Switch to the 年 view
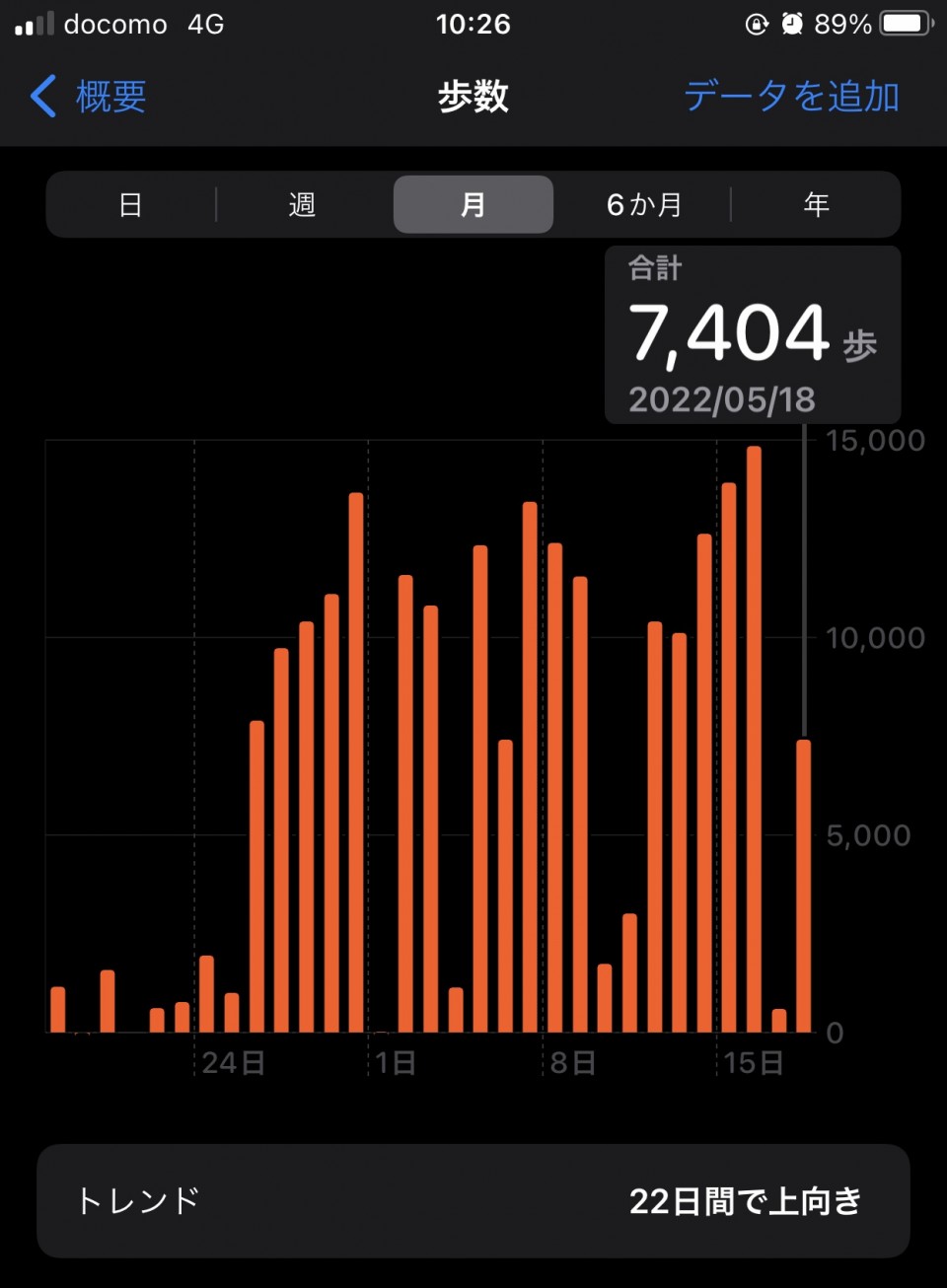Image resolution: width=947 pixels, height=1288 pixels. [816, 205]
